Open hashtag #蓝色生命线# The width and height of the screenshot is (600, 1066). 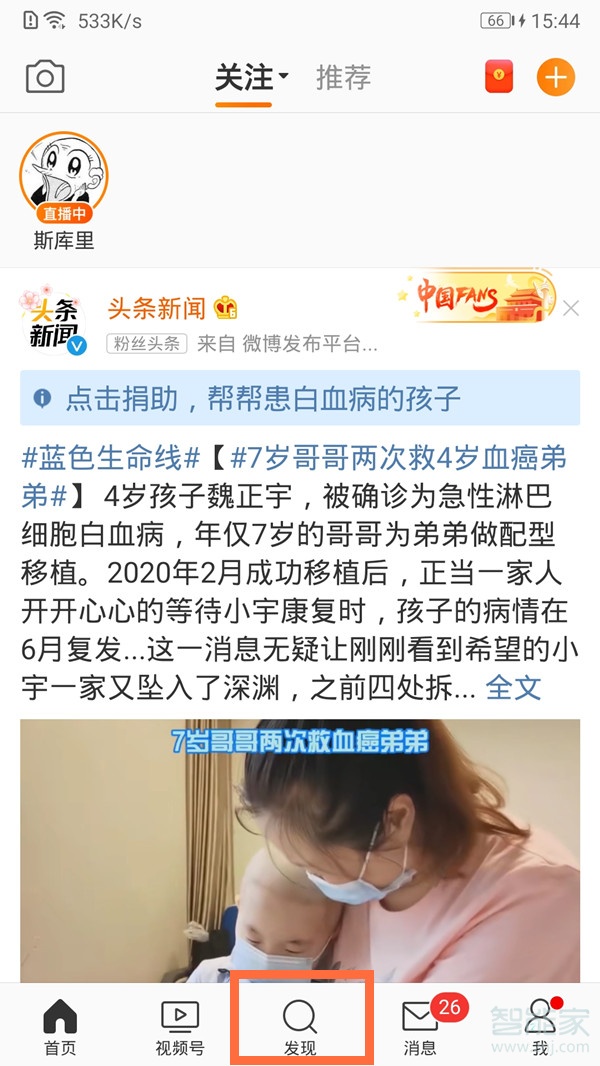click(112, 459)
